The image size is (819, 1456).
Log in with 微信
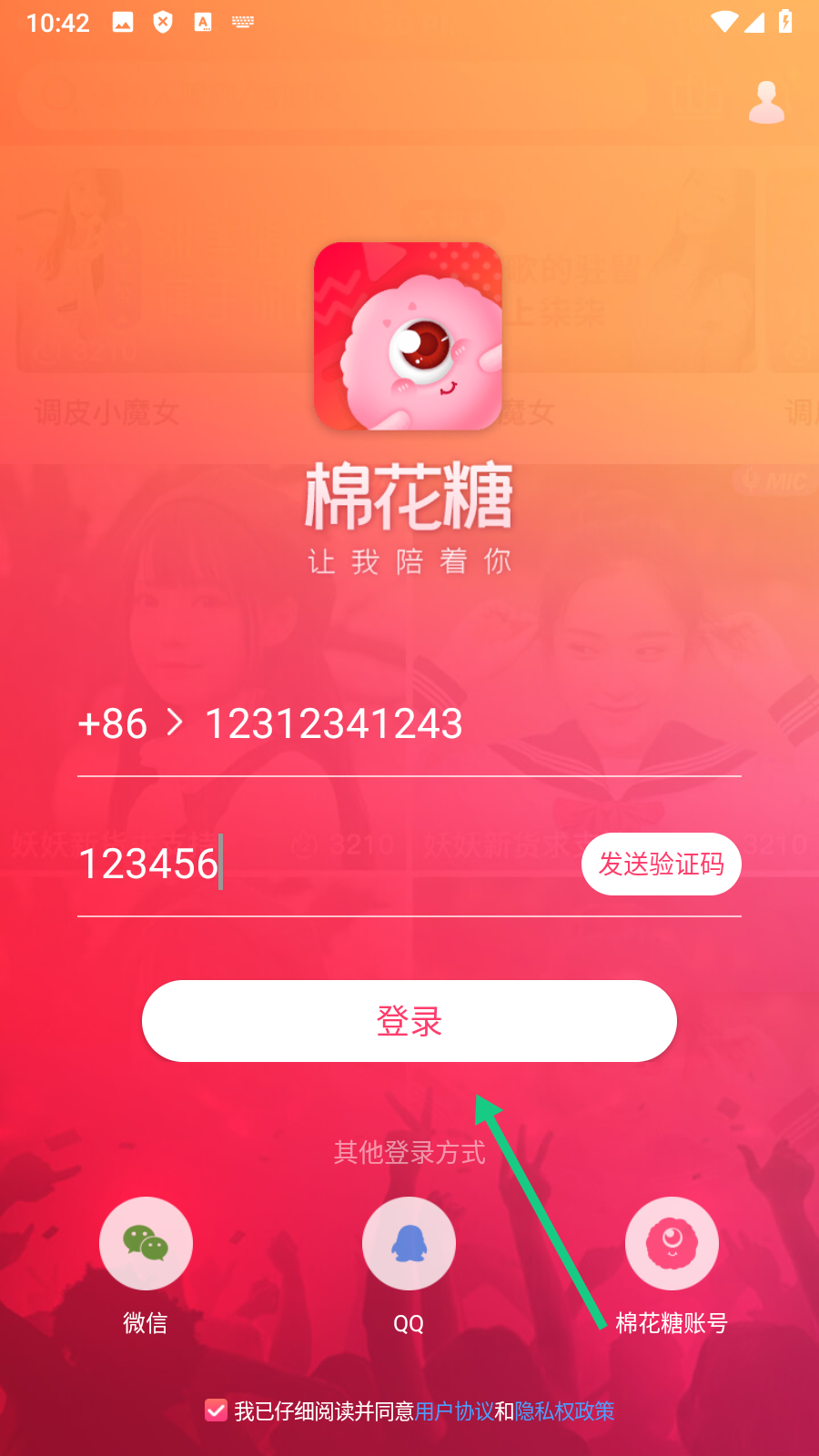[146, 1244]
